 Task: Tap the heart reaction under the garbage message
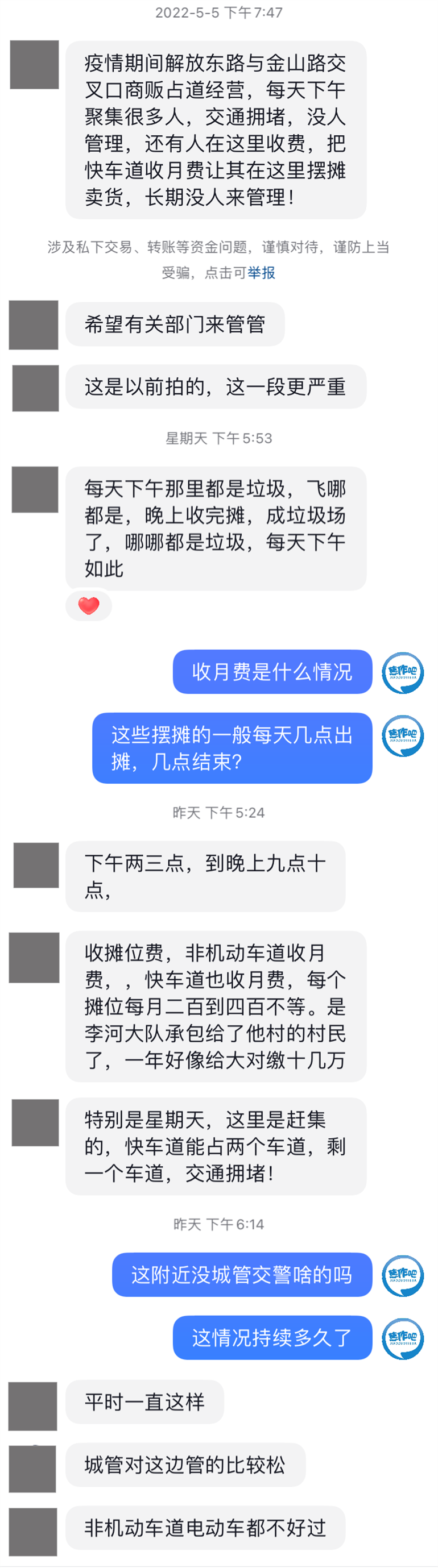89,606
